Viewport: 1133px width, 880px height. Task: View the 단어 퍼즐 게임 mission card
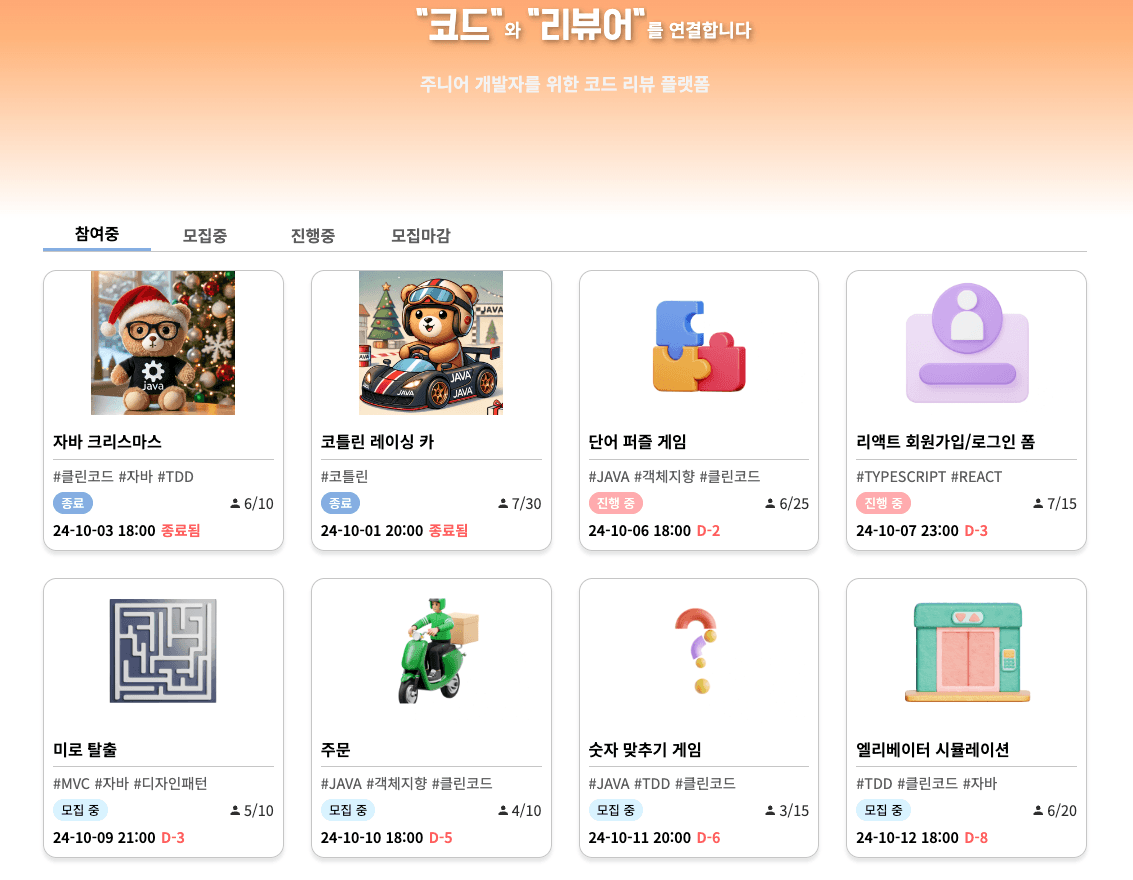[x=699, y=410]
